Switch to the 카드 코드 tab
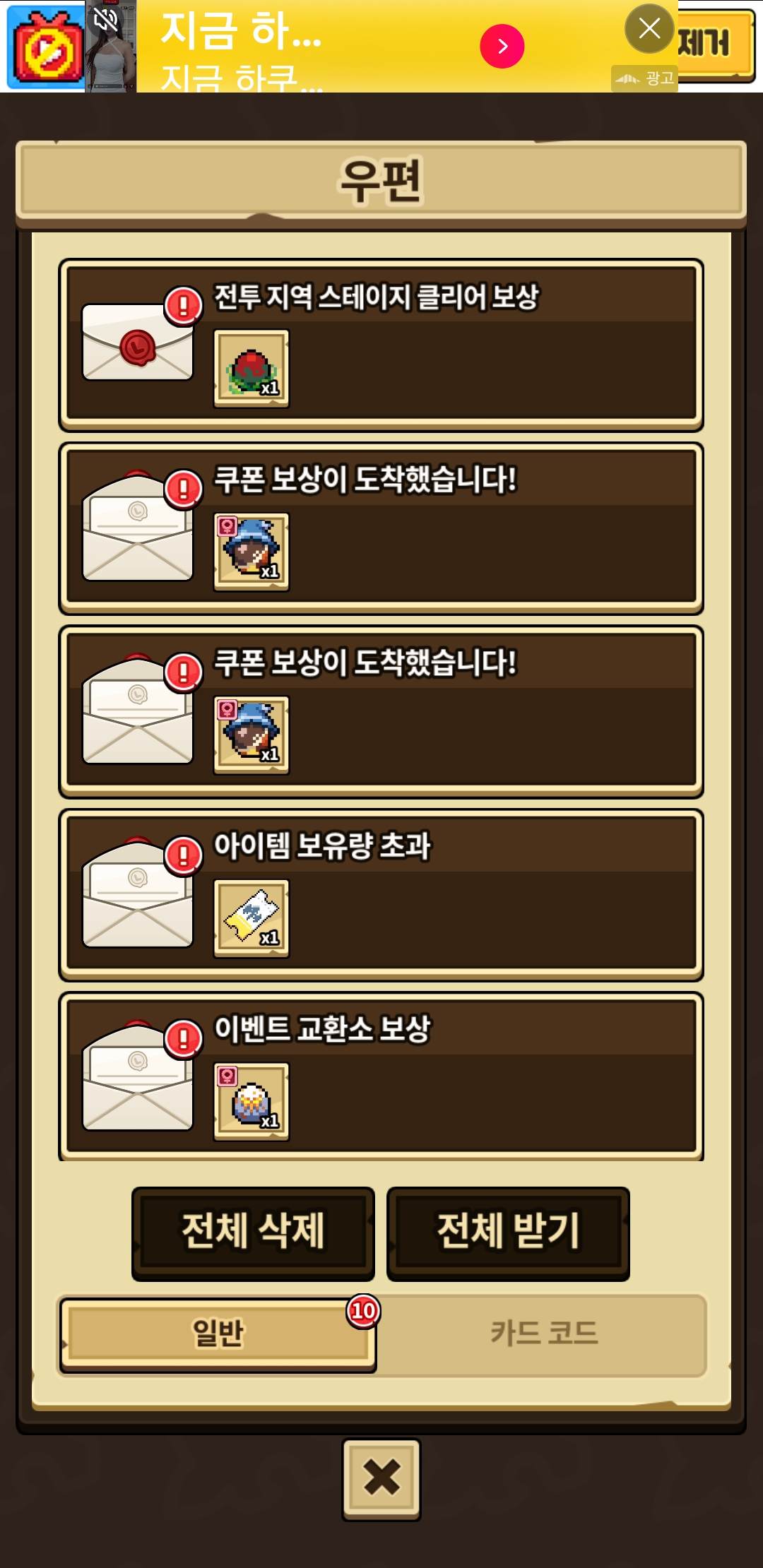Screen dimensions: 763x1568 pyautogui.click(x=543, y=1334)
